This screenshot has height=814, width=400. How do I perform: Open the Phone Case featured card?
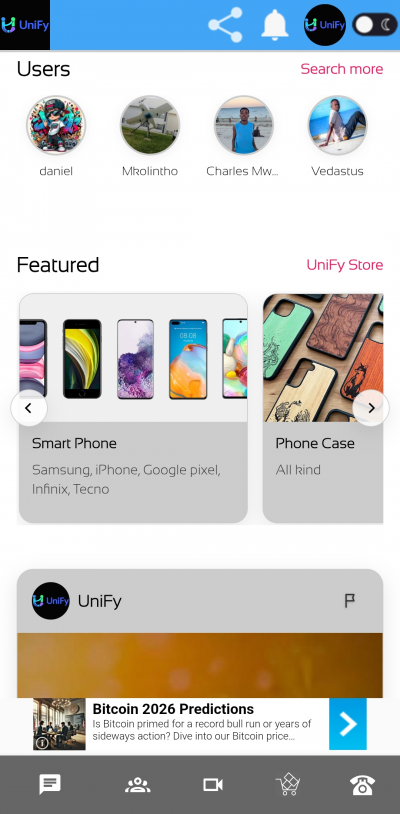tap(323, 408)
